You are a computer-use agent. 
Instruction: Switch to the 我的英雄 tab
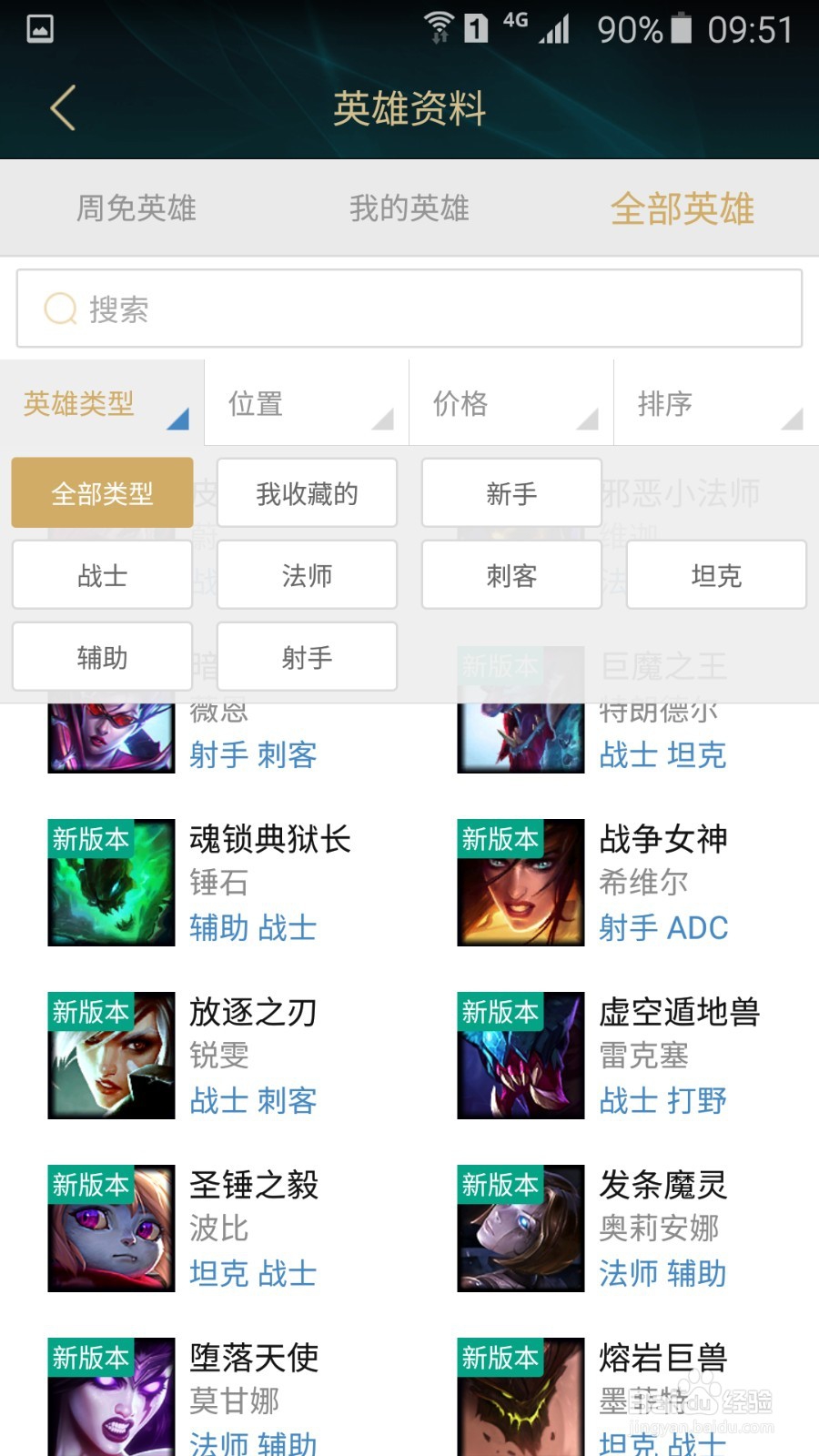[409, 207]
